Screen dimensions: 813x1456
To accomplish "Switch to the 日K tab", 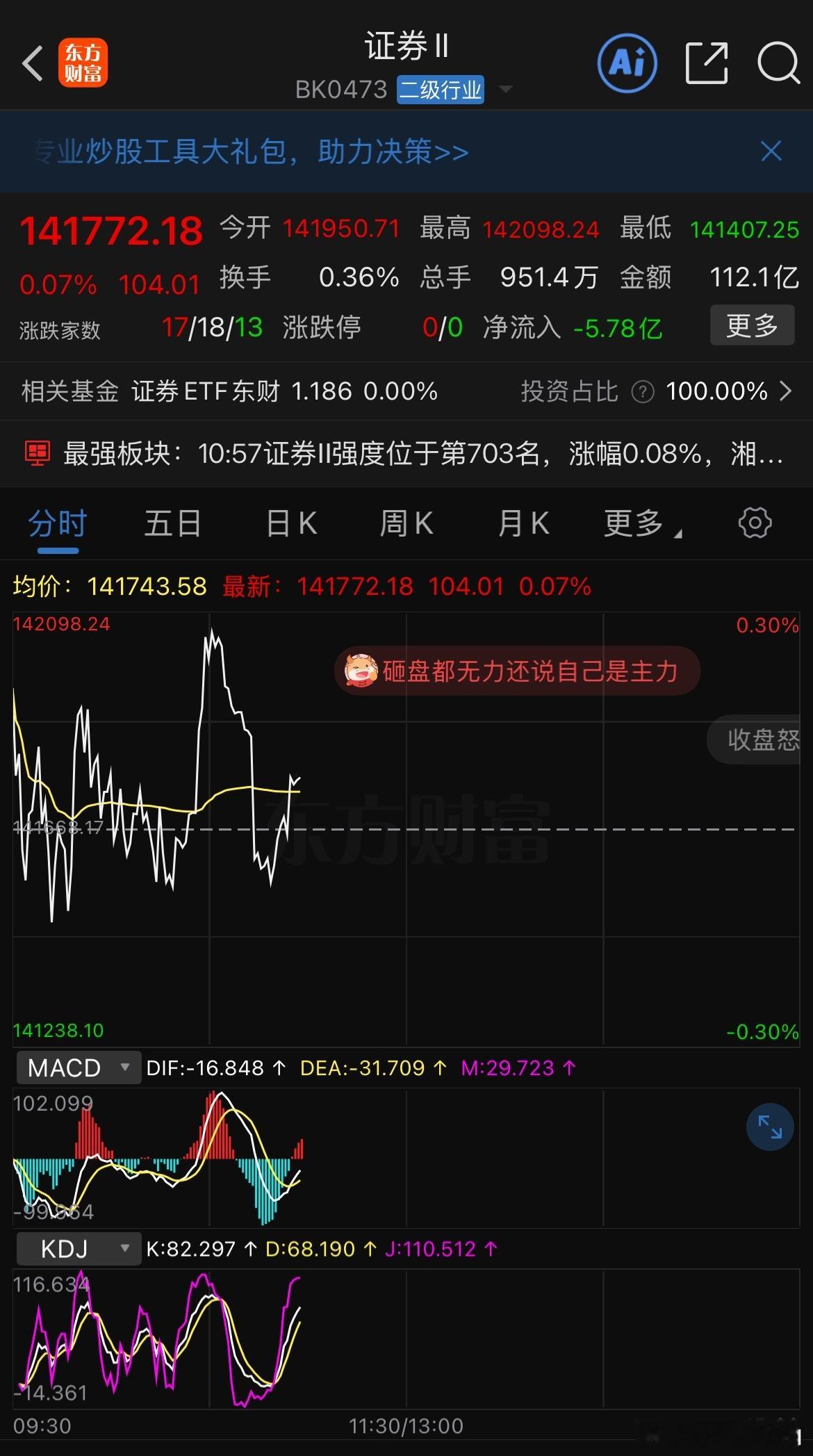I will (288, 523).
